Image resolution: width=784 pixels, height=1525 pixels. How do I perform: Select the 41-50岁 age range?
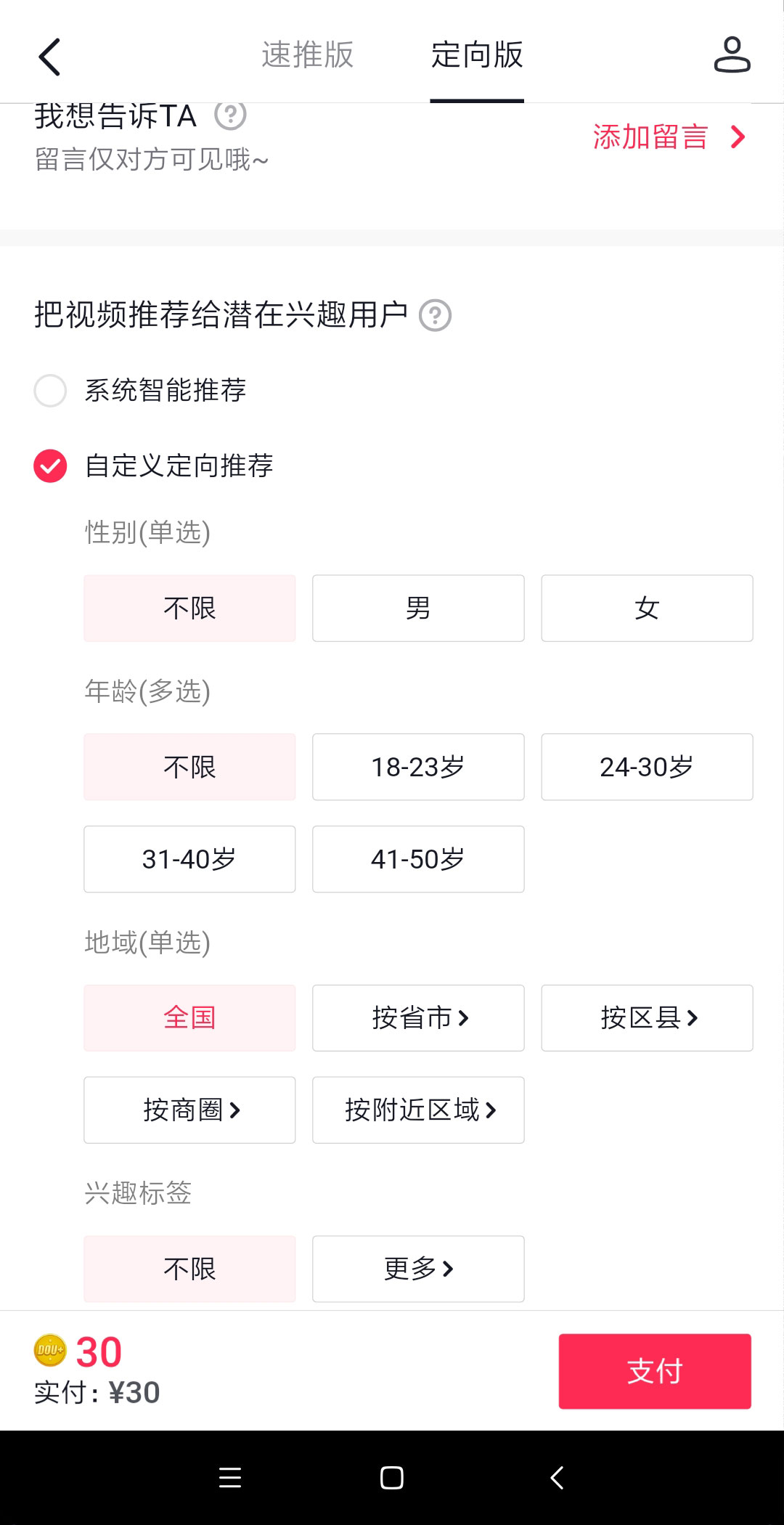pos(417,859)
